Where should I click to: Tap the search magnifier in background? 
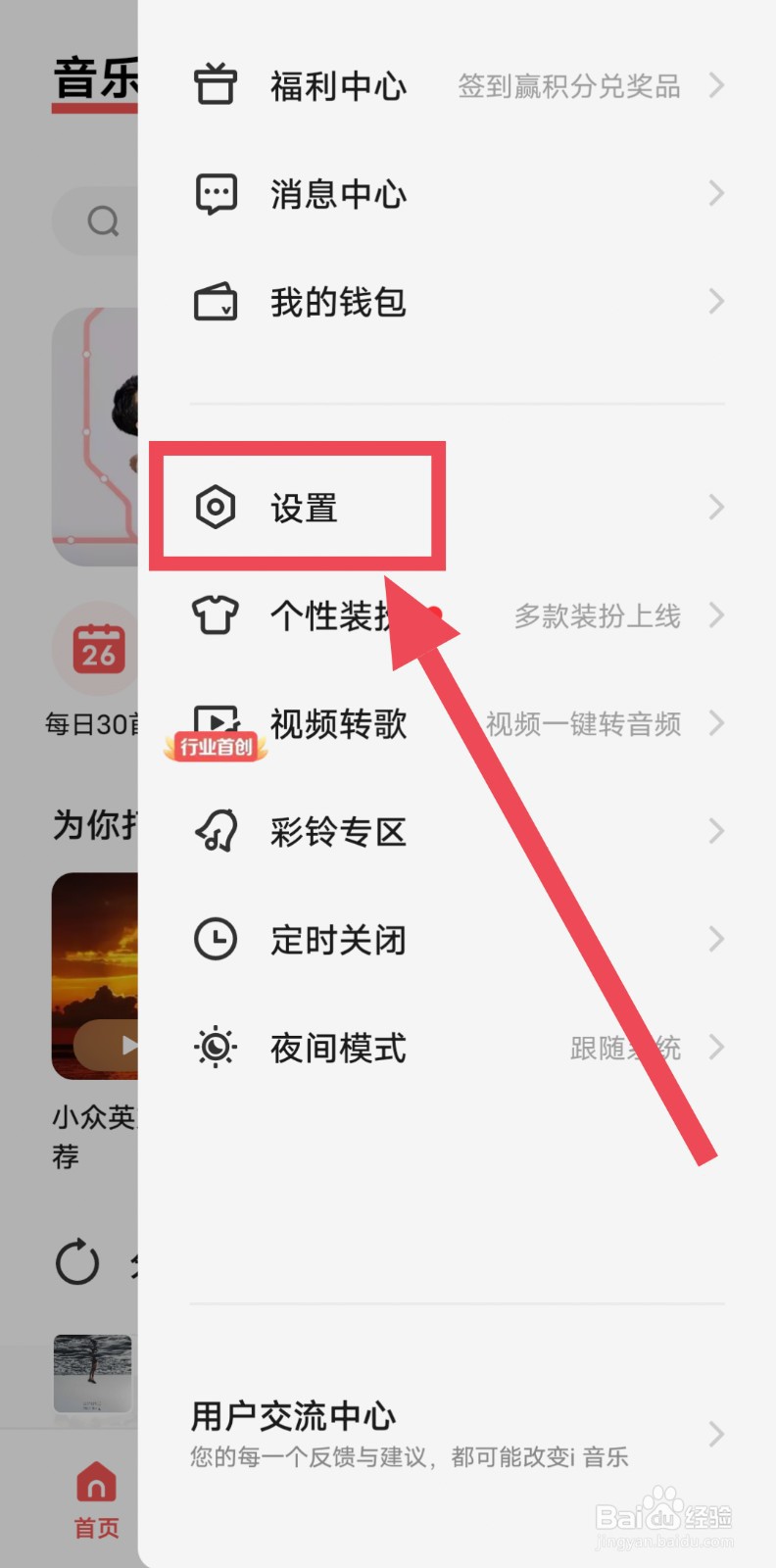pos(101,220)
